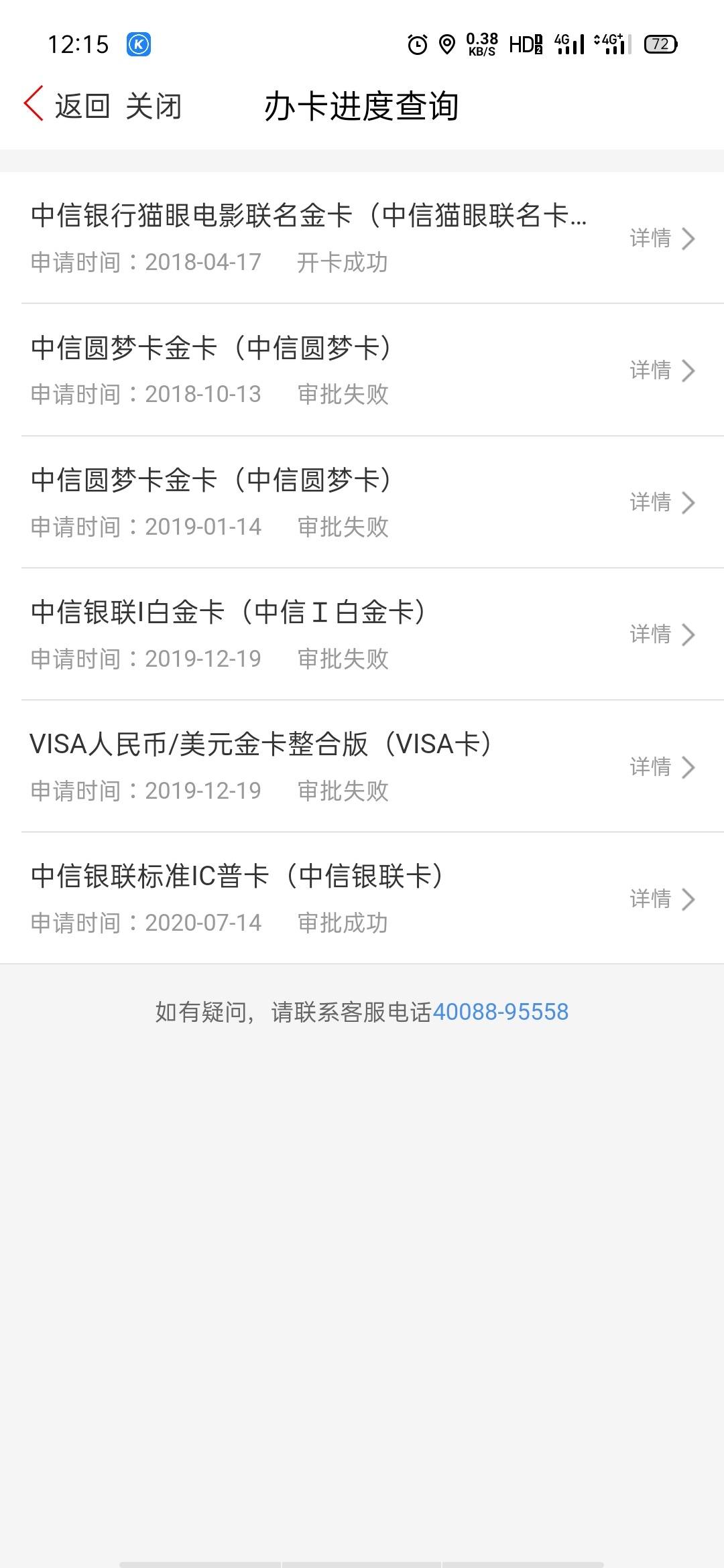Open details for 中信银行猫眼电影联名金卡

(362, 238)
